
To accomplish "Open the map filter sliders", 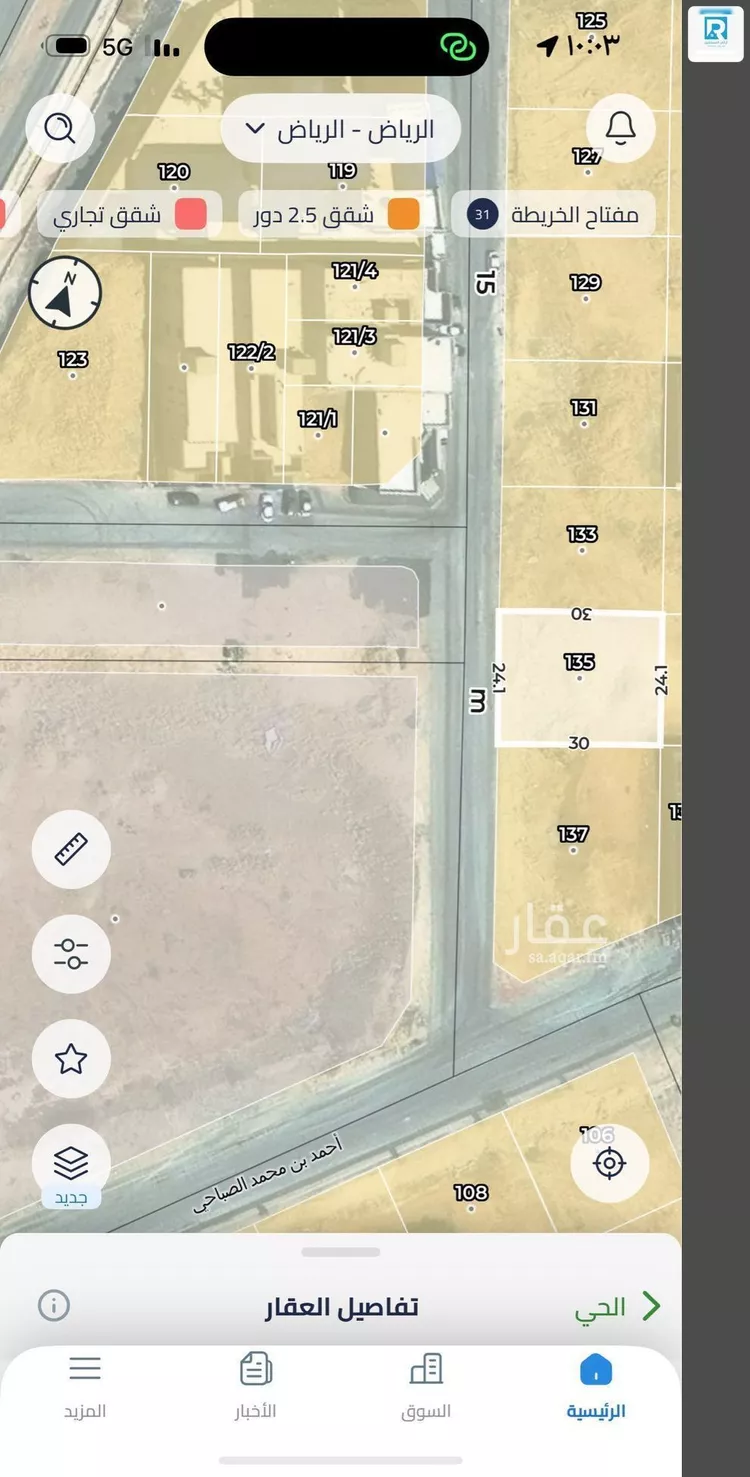I will coord(71,953).
